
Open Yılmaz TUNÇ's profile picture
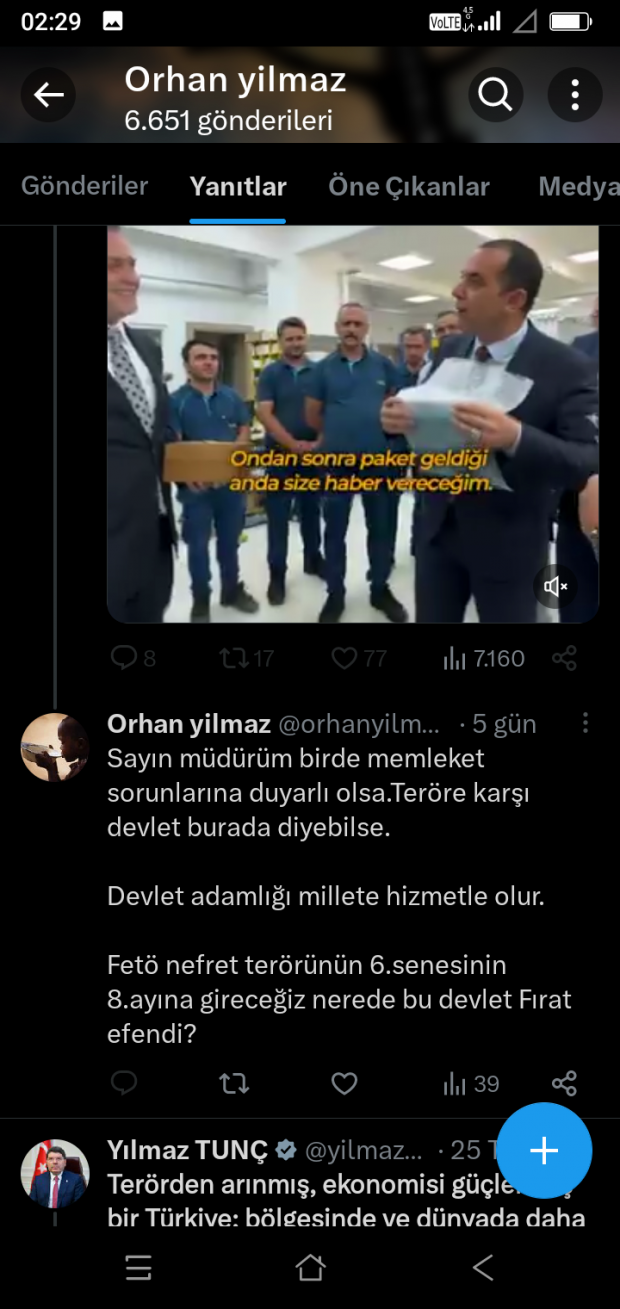(55, 1173)
